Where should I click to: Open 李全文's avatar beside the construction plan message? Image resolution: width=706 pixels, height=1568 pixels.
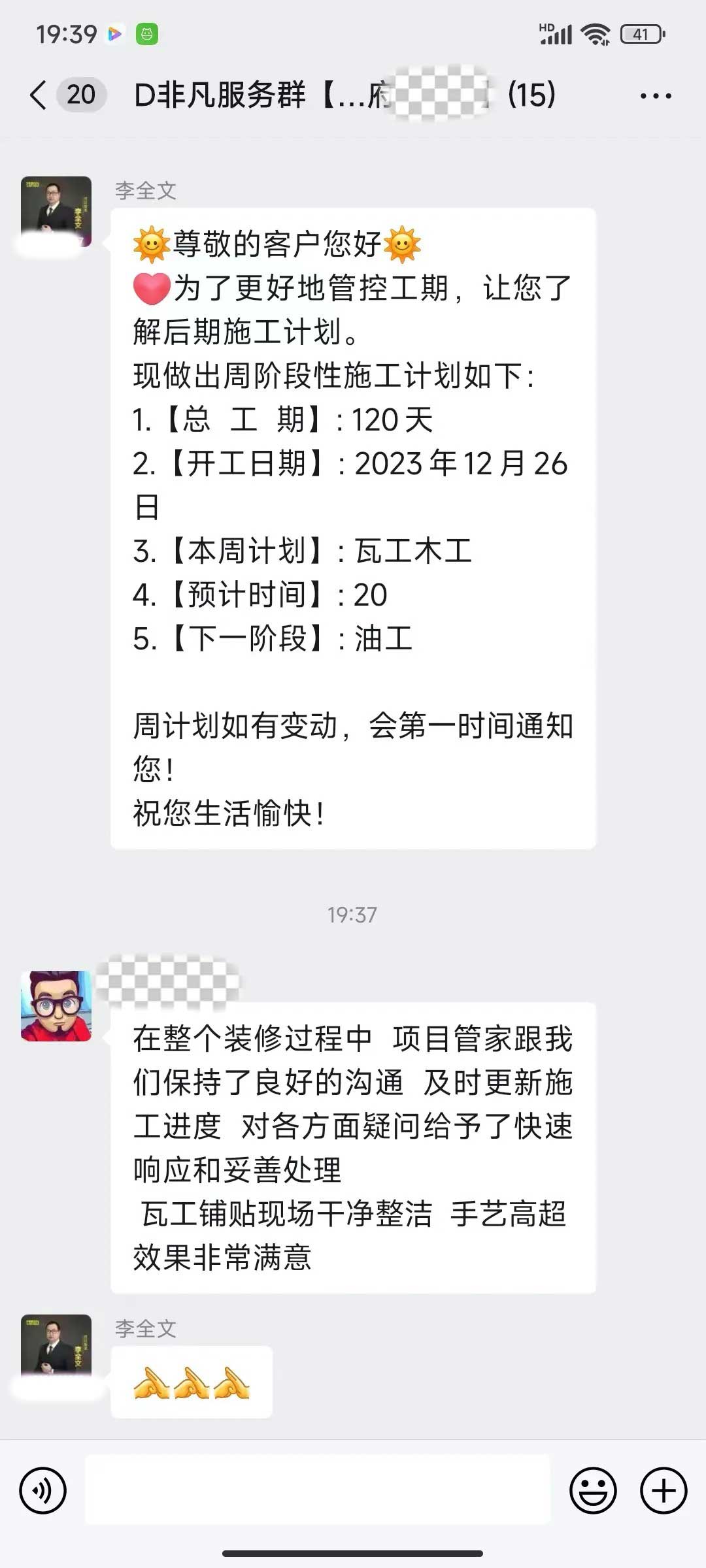[x=56, y=211]
